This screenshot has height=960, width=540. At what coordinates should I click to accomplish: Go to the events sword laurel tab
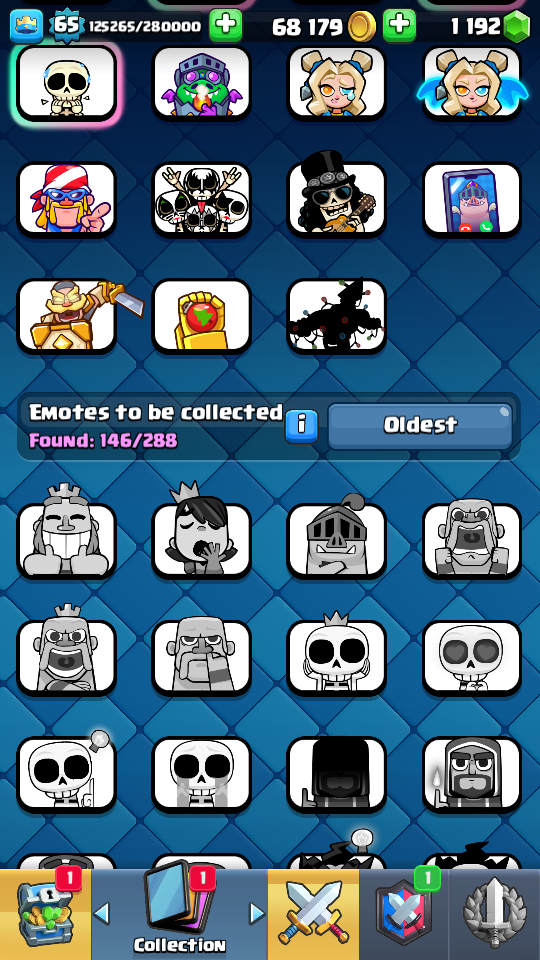tap(495, 914)
